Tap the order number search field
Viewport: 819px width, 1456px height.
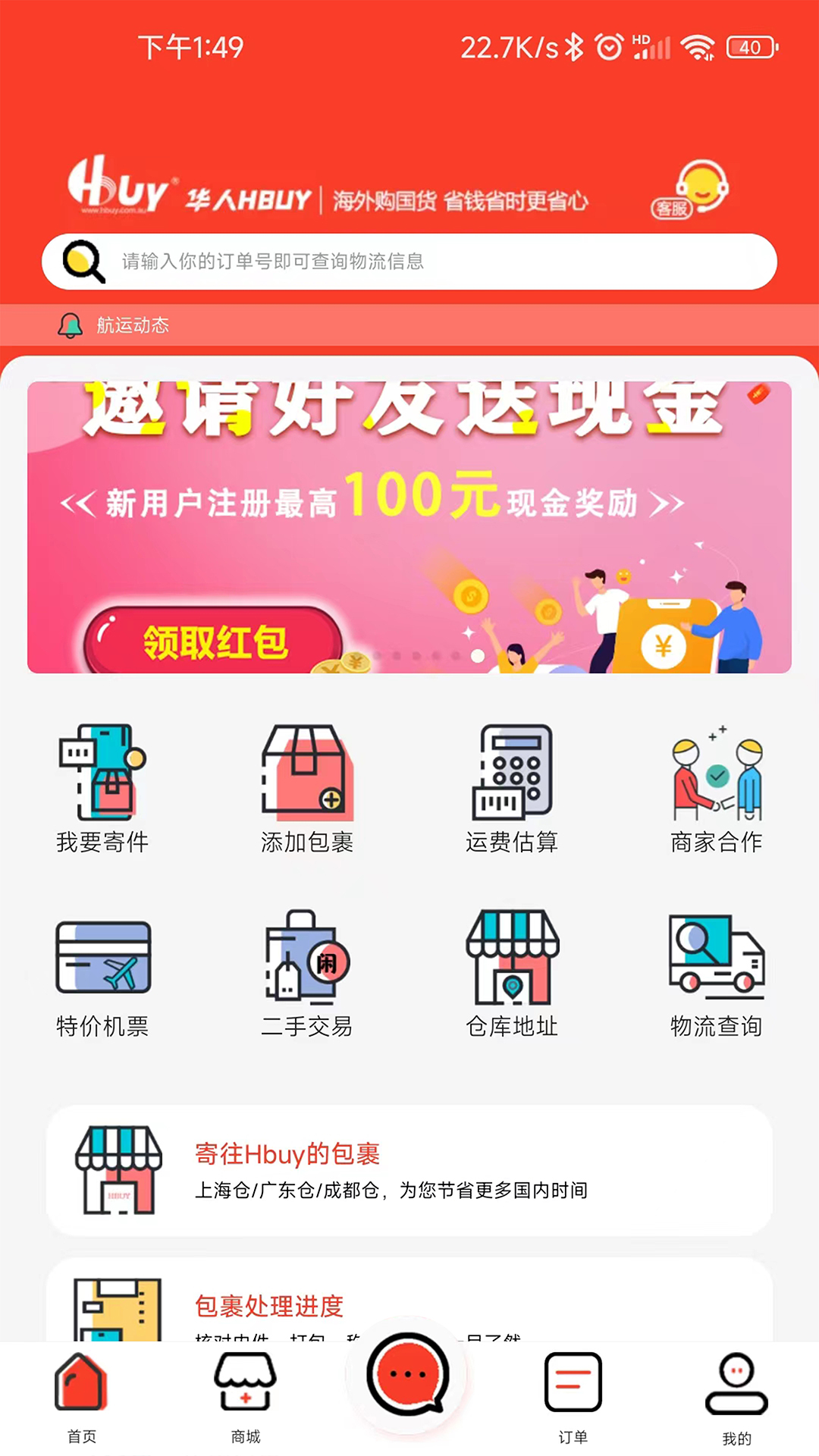(409, 262)
